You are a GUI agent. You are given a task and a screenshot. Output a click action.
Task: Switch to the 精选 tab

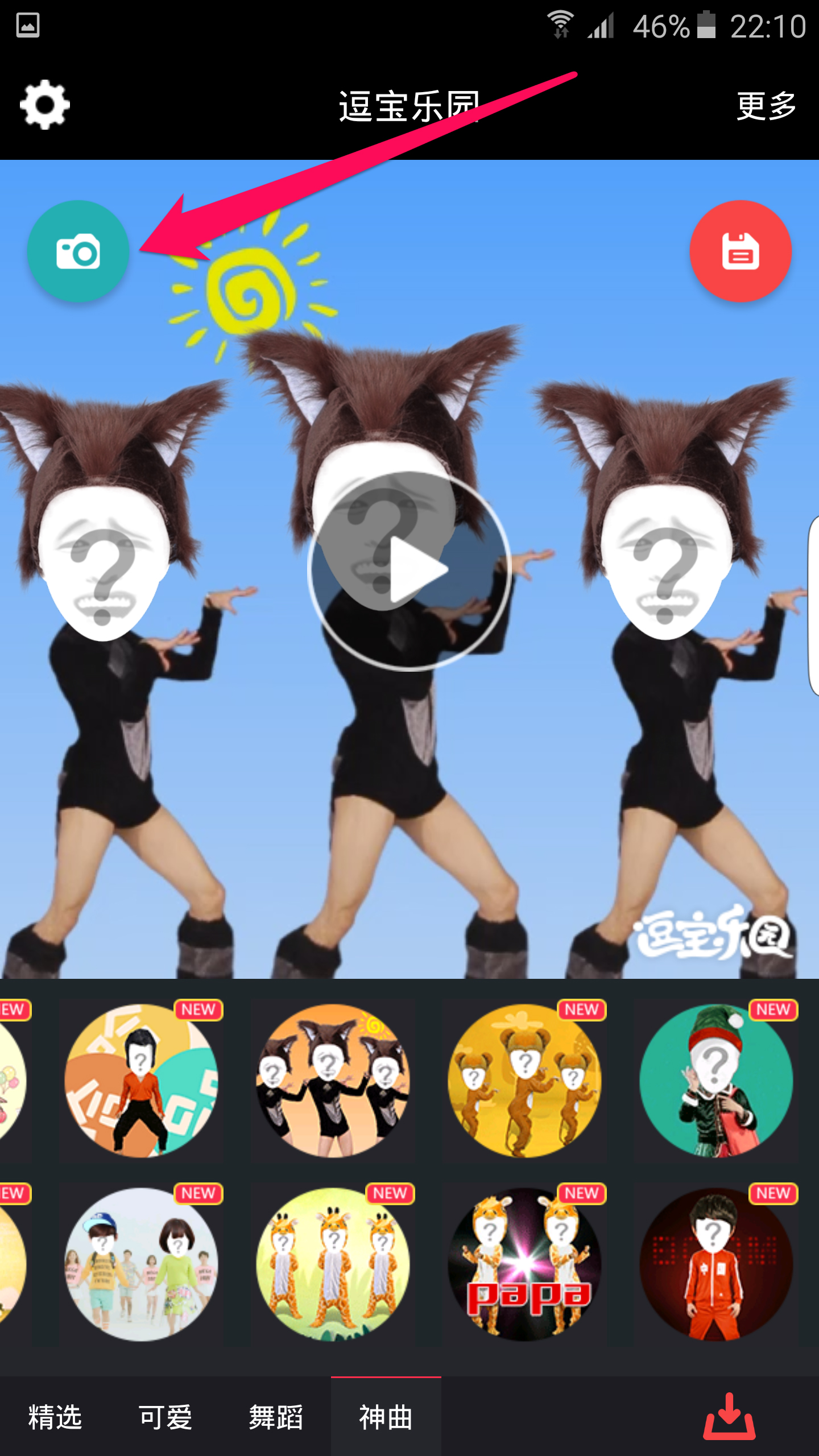(x=55, y=1417)
